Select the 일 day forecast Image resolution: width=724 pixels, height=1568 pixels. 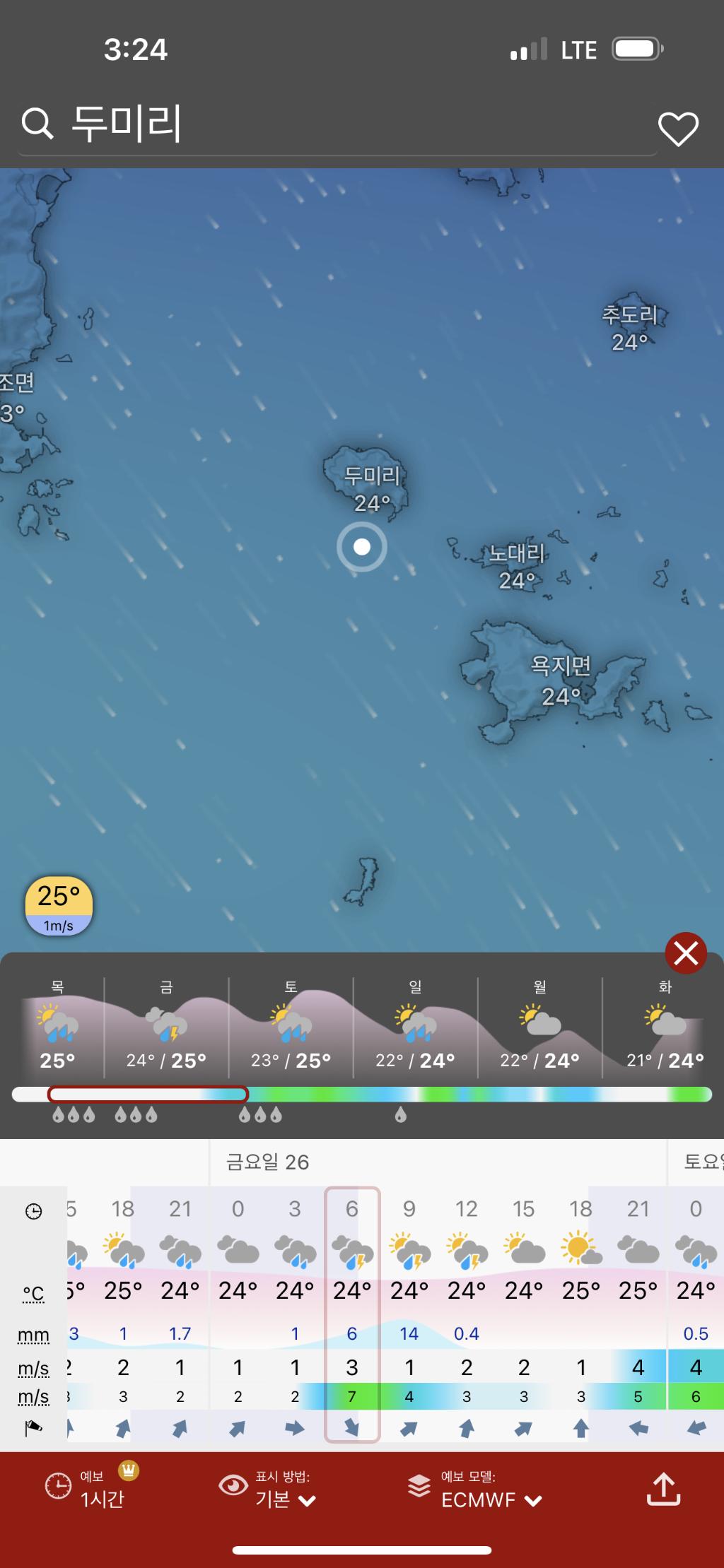point(415,1027)
